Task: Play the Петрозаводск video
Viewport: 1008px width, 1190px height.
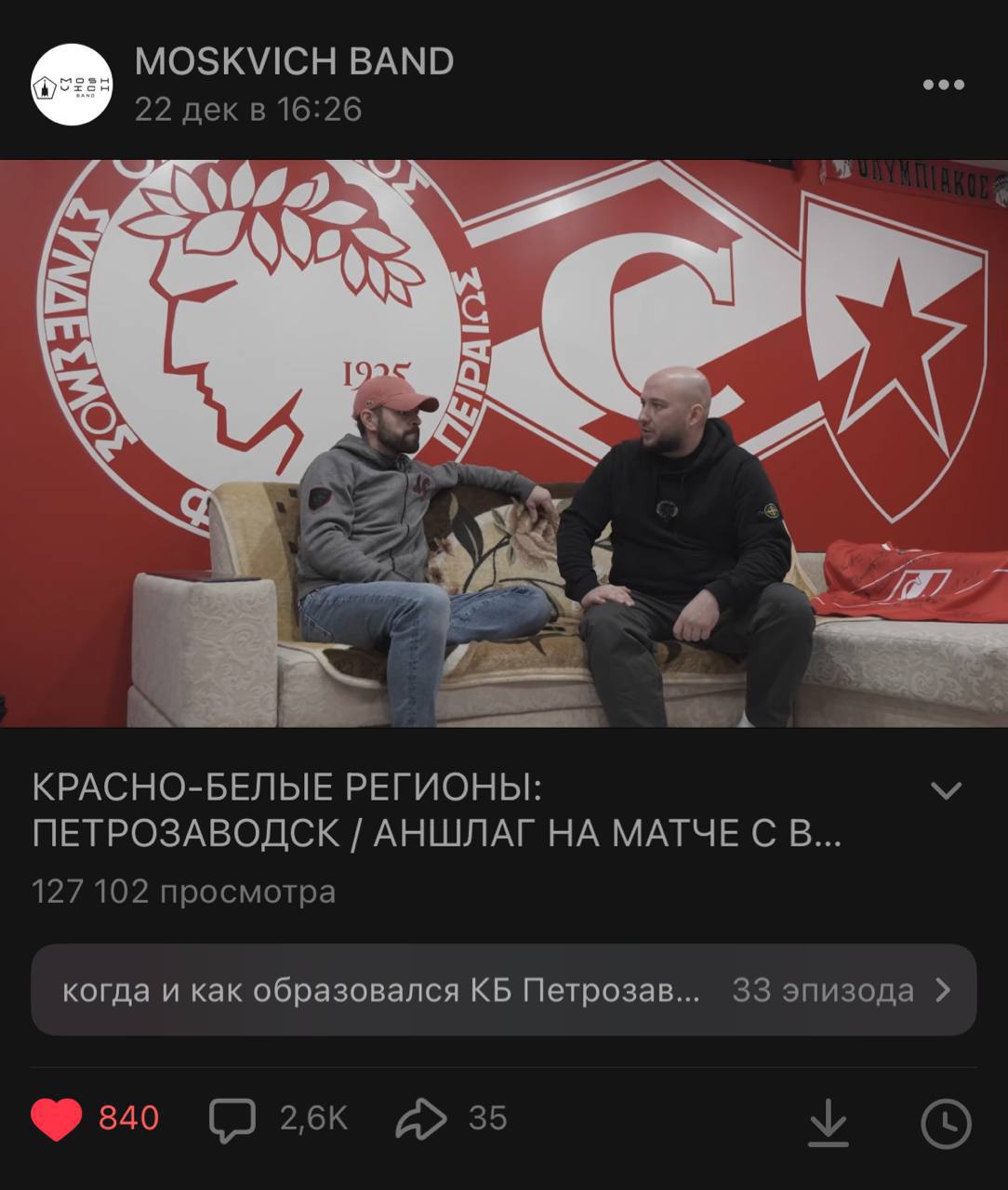Action: coord(504,443)
